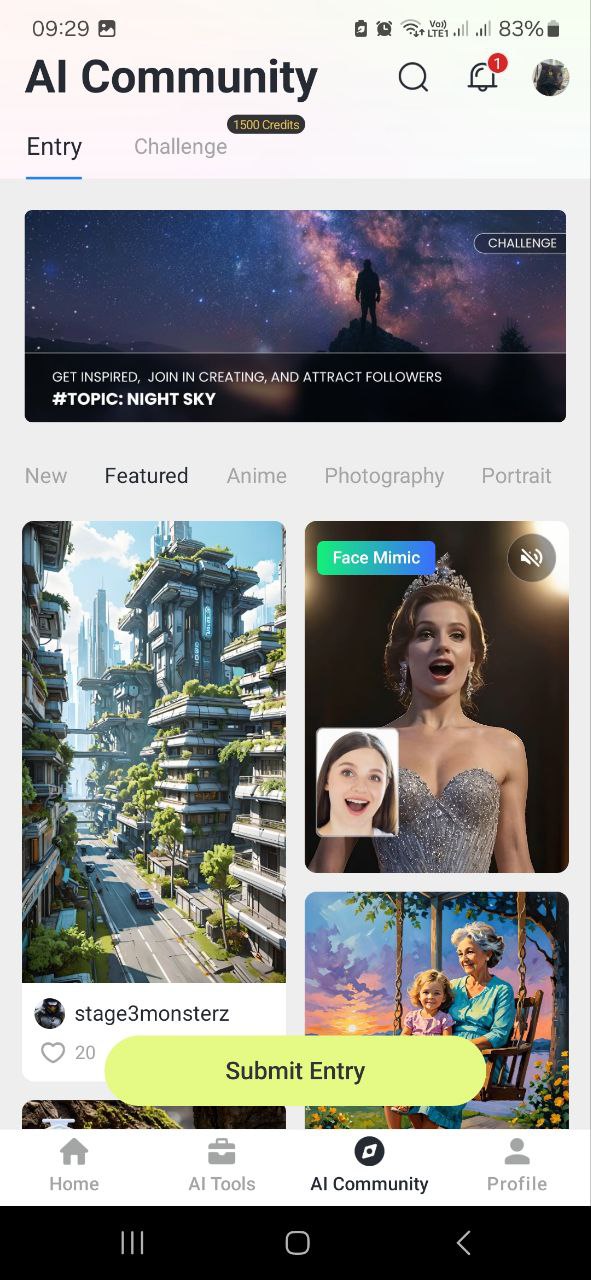The image size is (591, 1280).
Task: Open the notifications bell
Action: point(484,76)
